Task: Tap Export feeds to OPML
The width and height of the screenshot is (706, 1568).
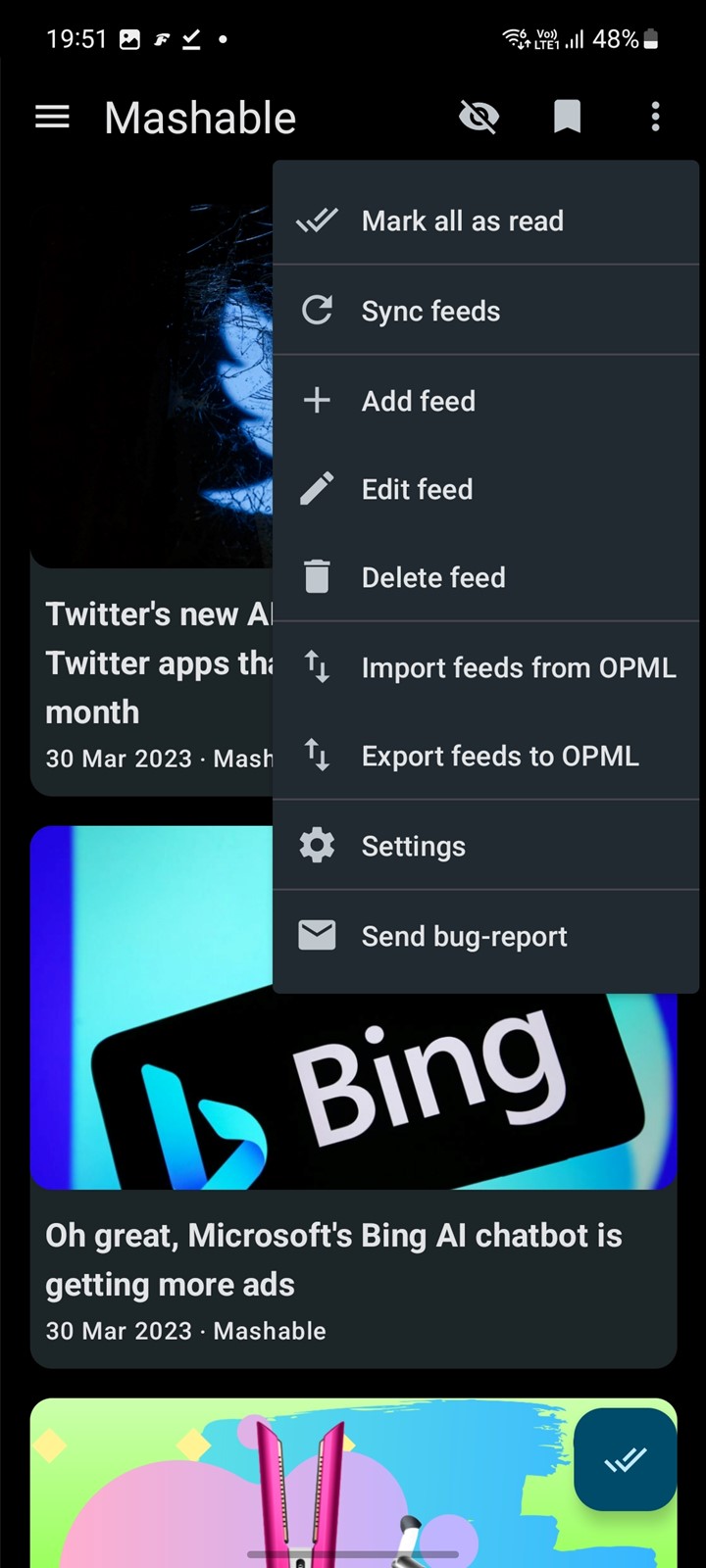Action: coord(486,756)
